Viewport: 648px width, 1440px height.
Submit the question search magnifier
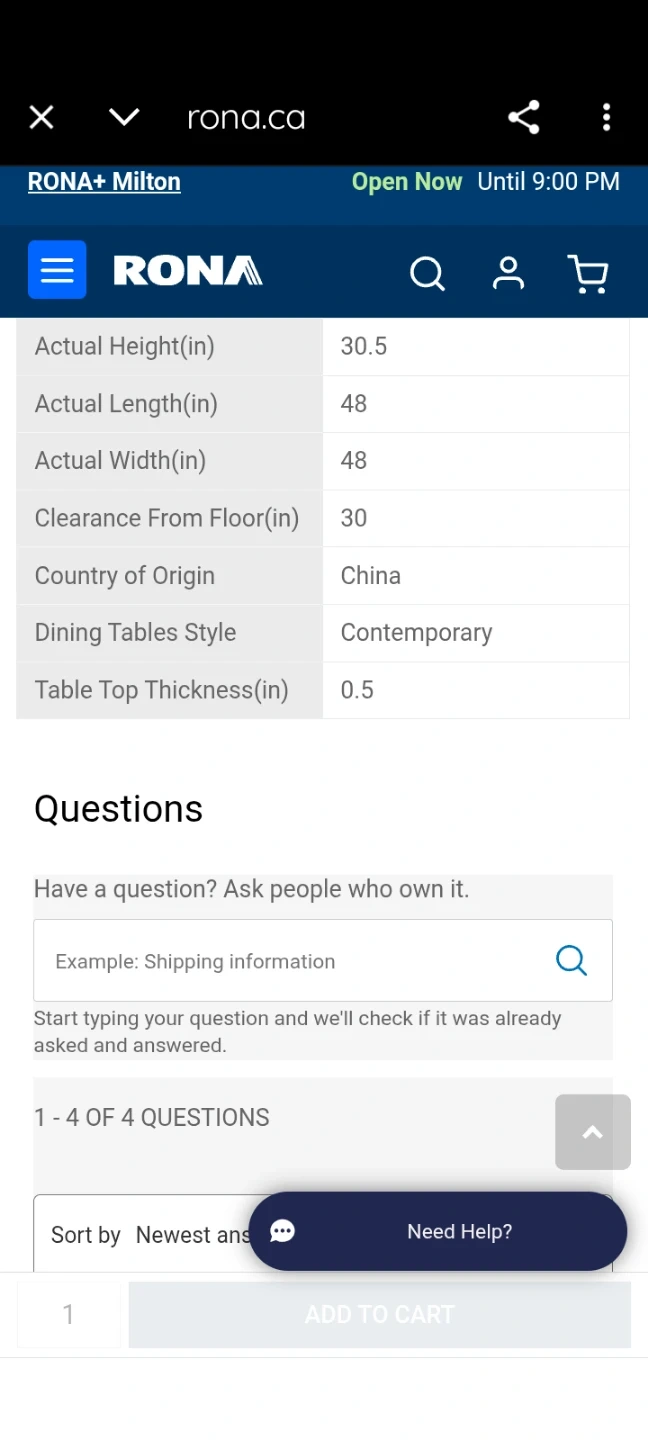click(571, 961)
